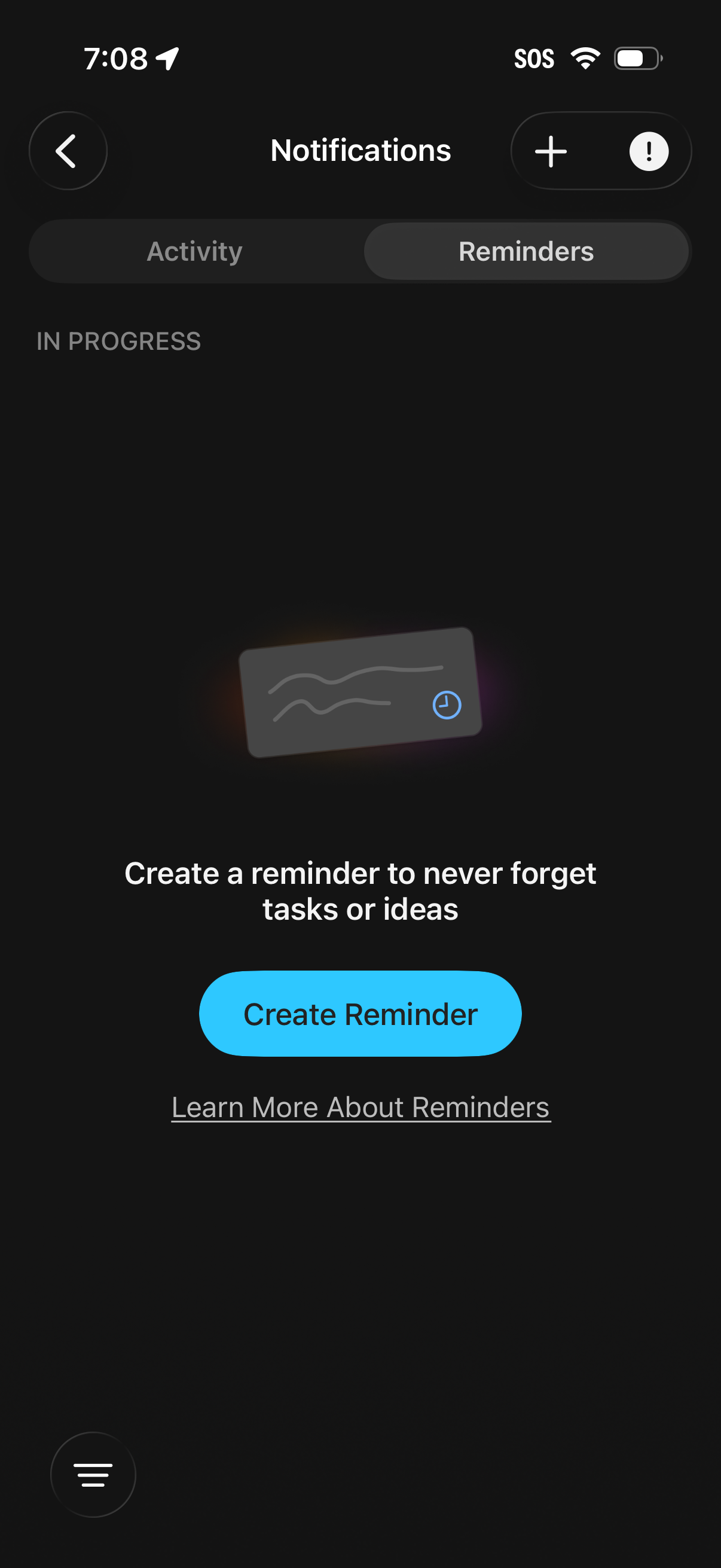The image size is (721, 1568).
Task: Open Learn More About Reminders link
Action: pos(361,1107)
